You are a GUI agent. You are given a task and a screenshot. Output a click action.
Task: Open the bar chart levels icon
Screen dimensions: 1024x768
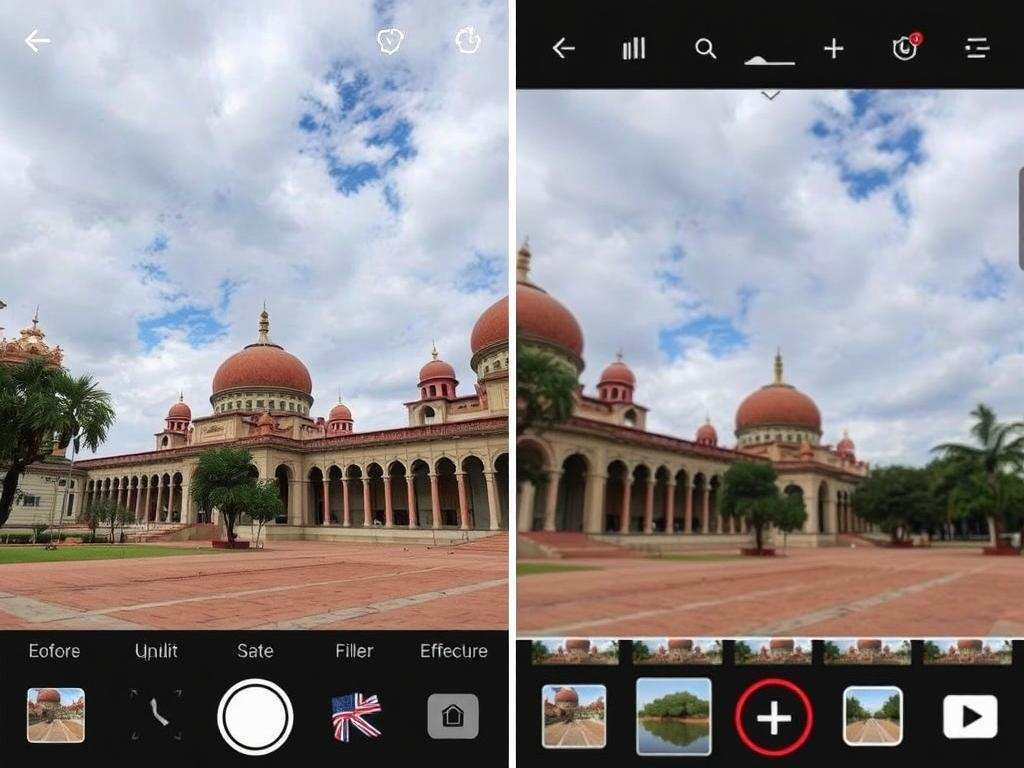(x=634, y=48)
